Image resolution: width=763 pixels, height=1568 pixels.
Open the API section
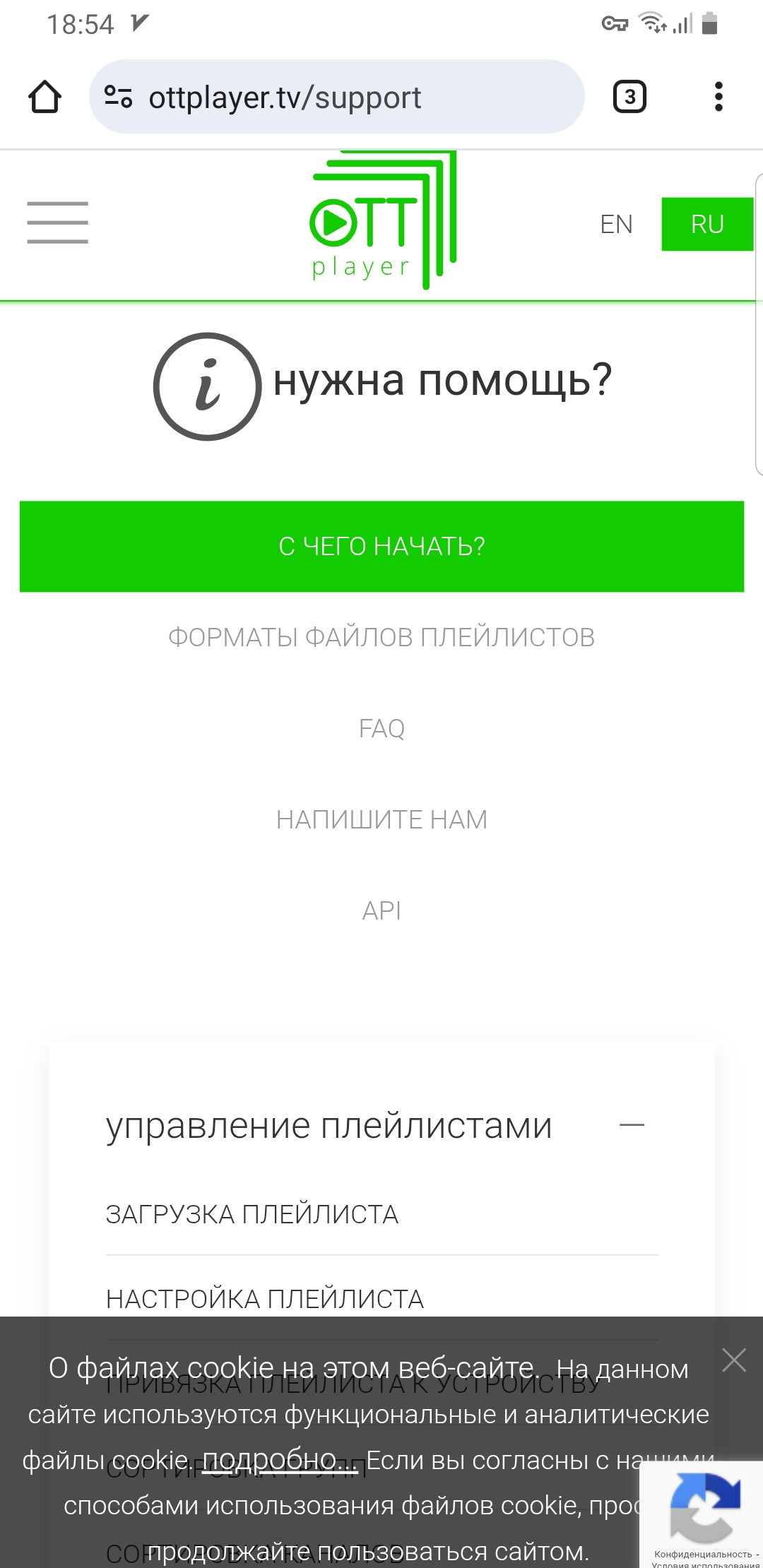[381, 910]
